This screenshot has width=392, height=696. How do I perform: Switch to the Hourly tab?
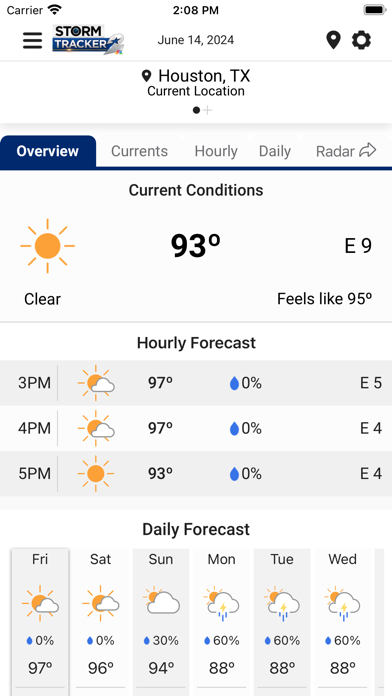[216, 151]
